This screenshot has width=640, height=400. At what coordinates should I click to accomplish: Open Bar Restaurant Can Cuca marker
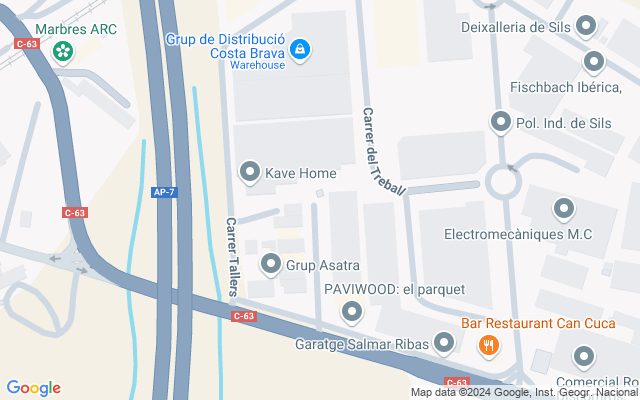[488, 345]
